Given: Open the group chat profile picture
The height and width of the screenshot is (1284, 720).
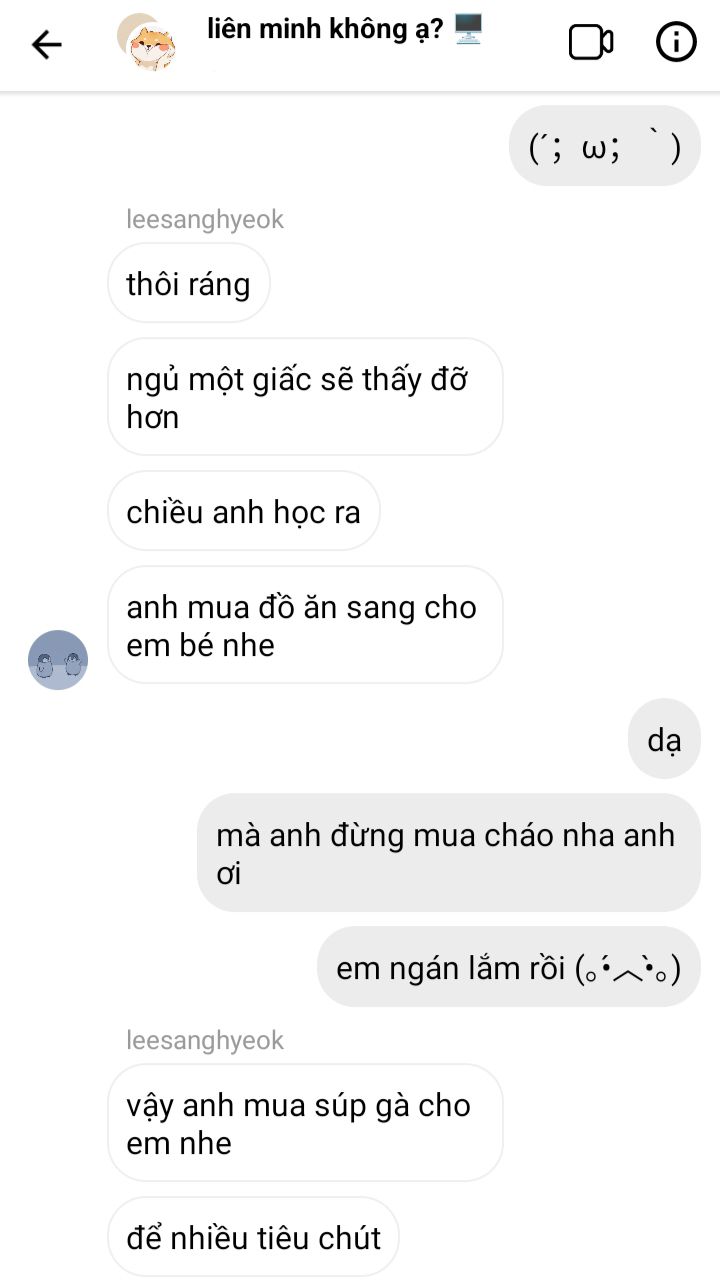Looking at the screenshot, I should click(146, 43).
